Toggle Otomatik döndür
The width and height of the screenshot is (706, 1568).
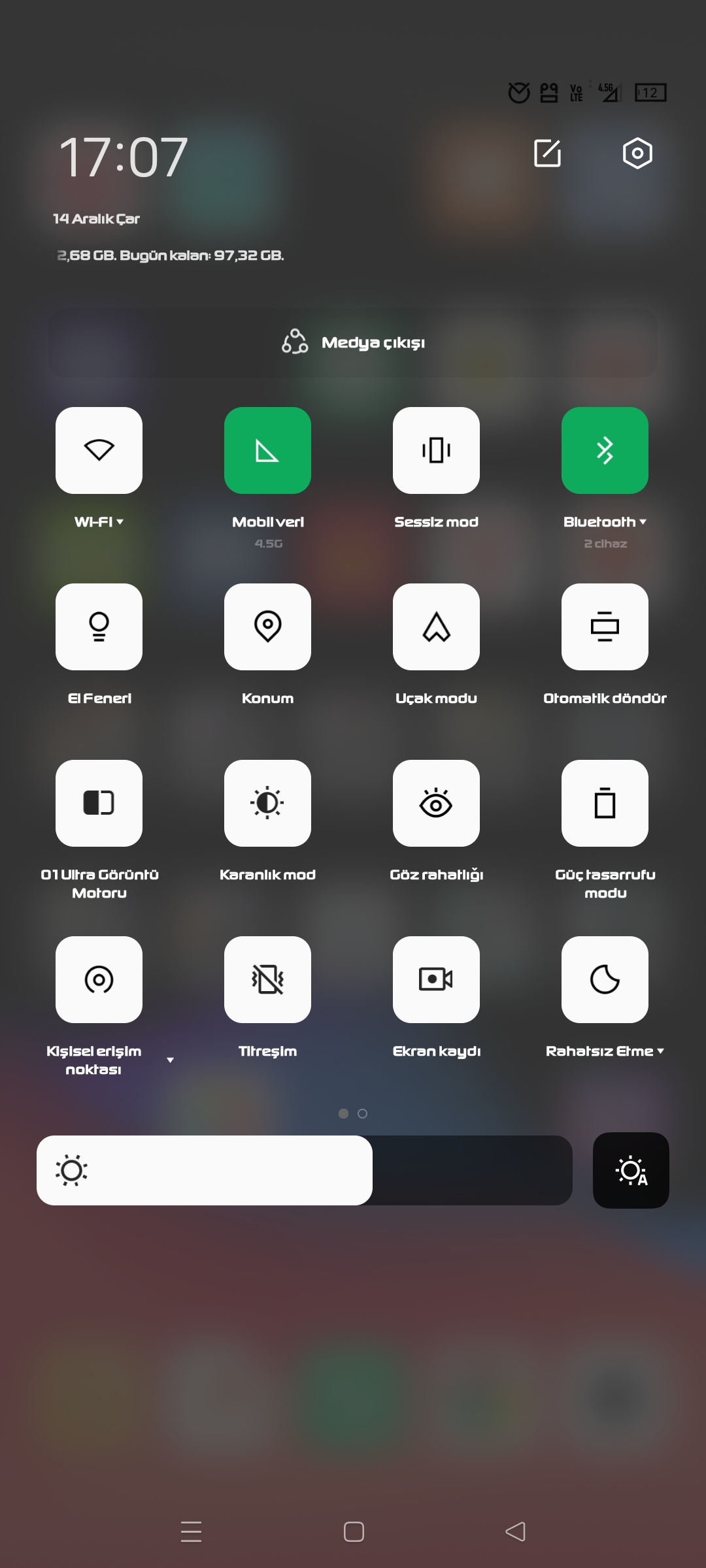605,627
